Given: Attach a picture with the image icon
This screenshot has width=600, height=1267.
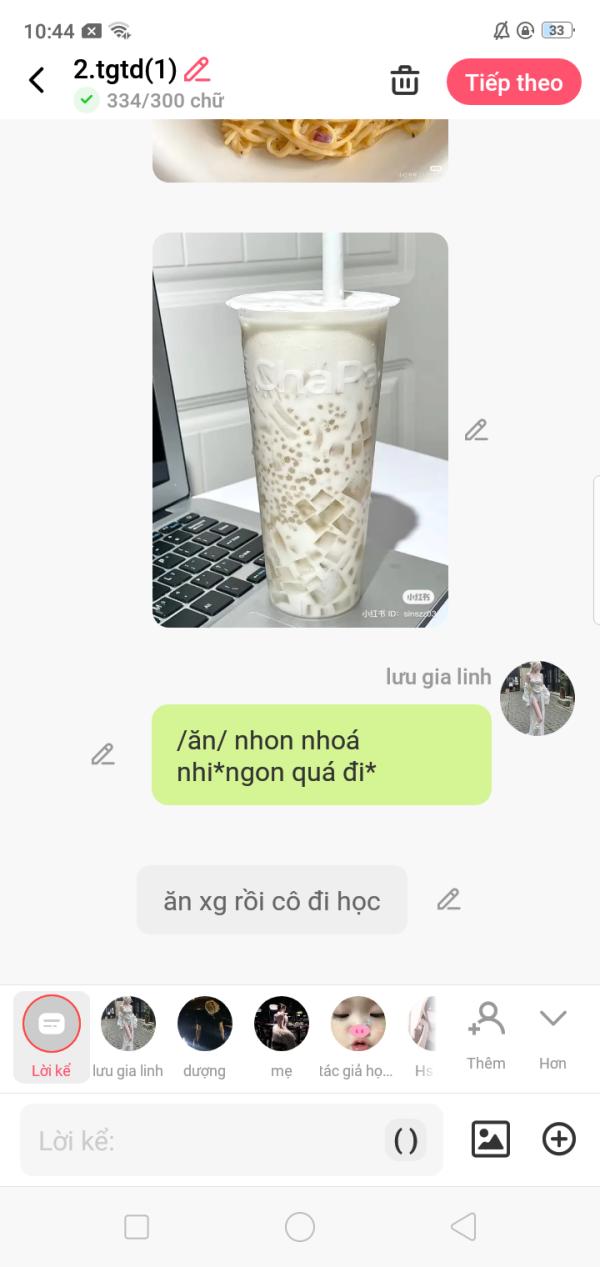Looking at the screenshot, I should (x=490, y=1139).
